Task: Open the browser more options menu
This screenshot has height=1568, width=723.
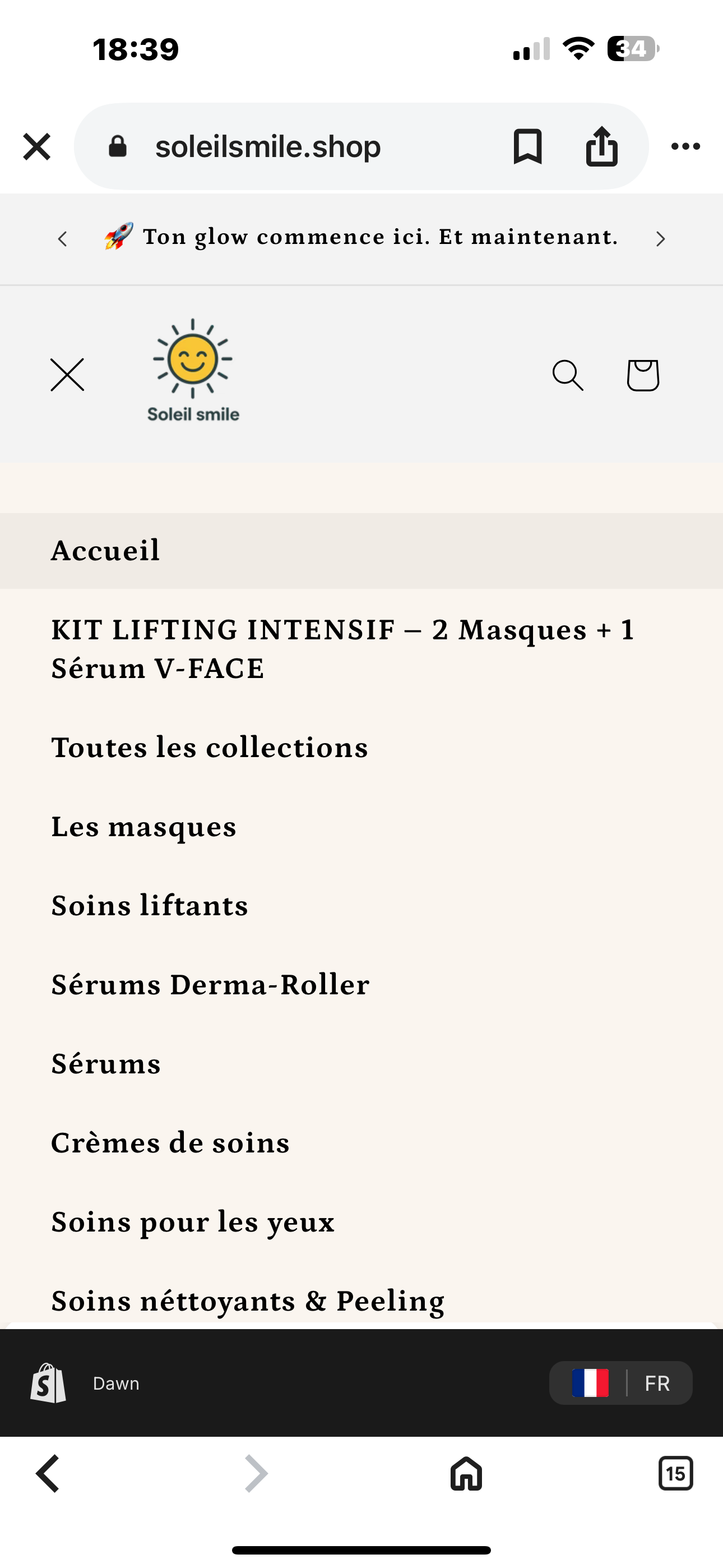Action: [685, 146]
